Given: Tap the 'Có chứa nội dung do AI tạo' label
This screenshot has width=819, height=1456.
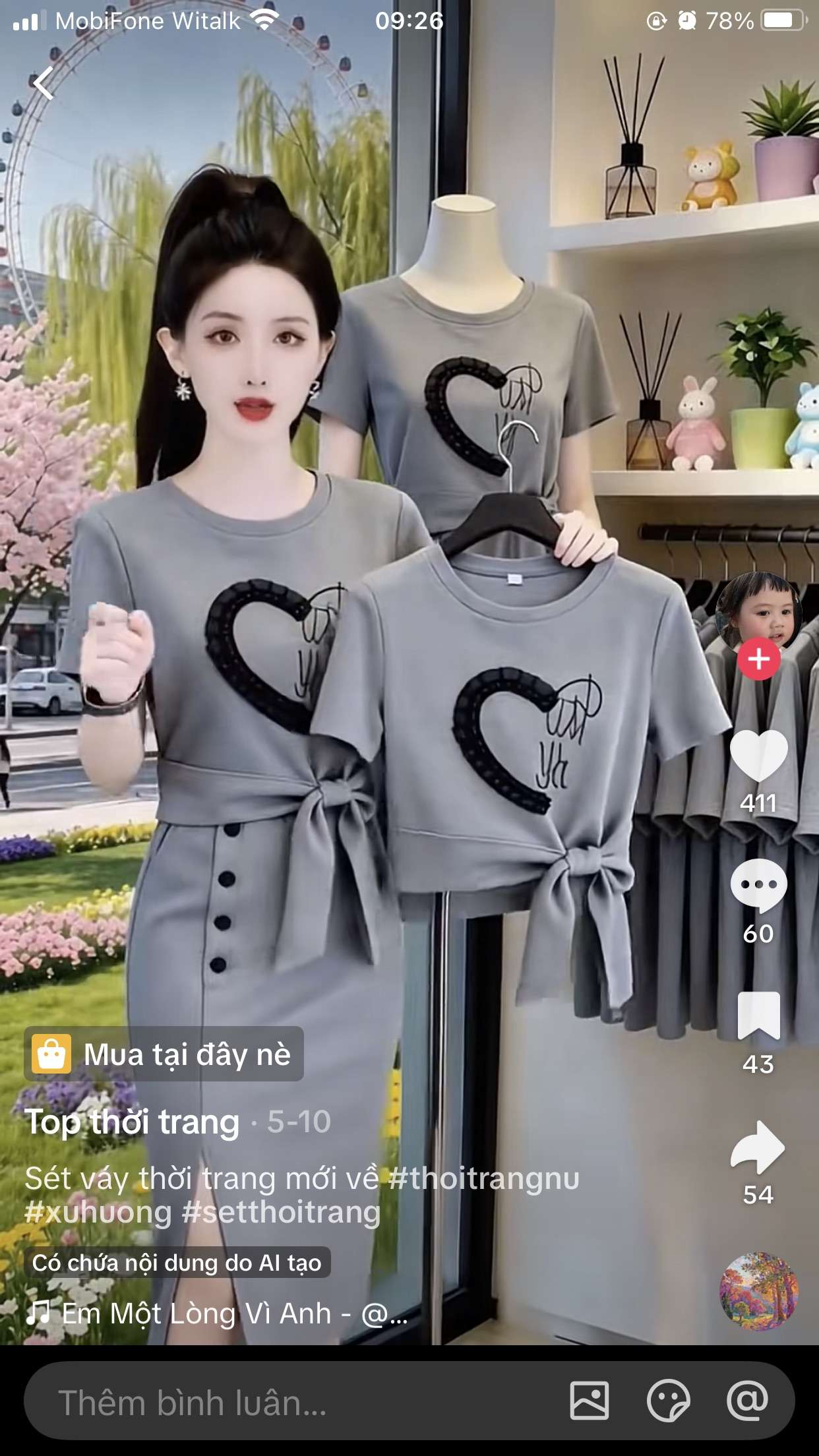Looking at the screenshot, I should (x=177, y=1262).
